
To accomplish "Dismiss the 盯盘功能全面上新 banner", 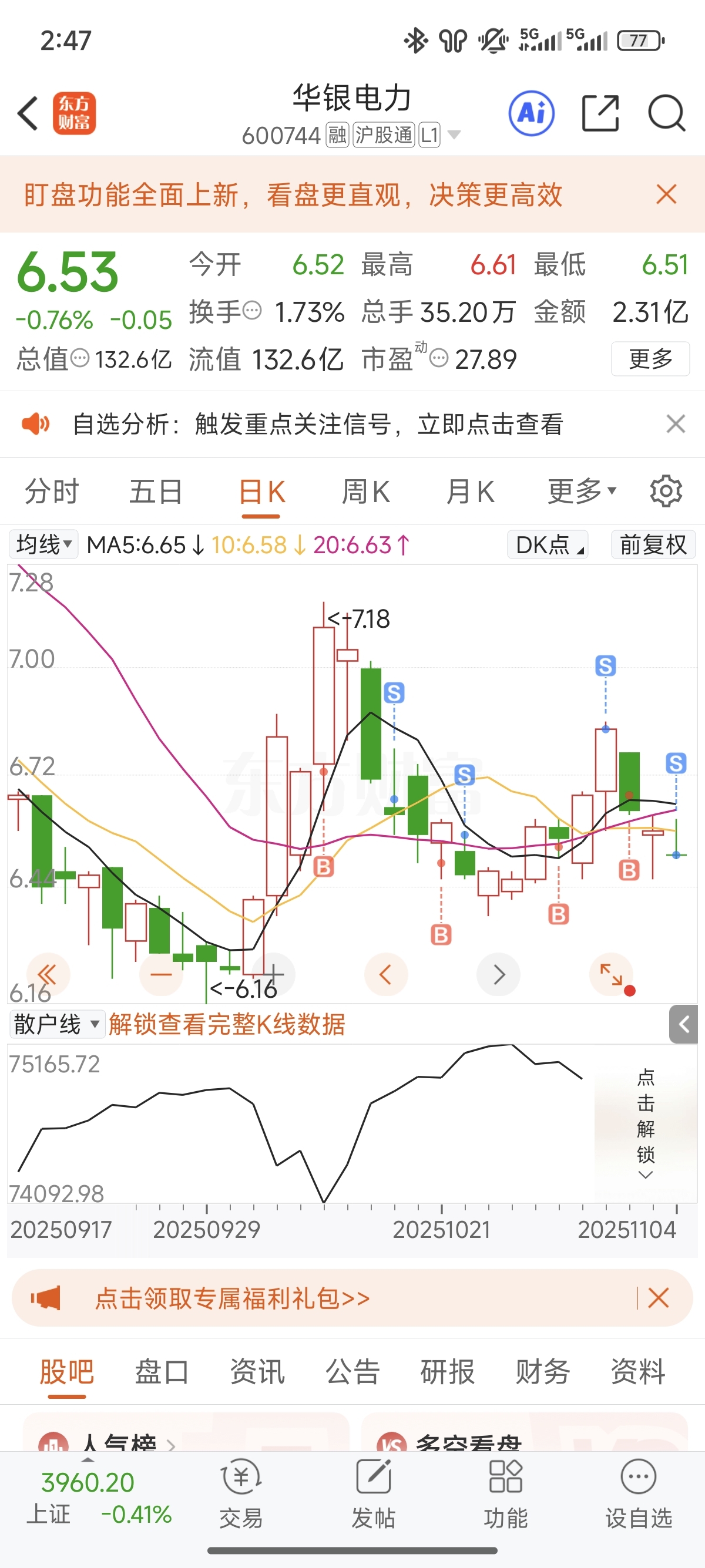I will coord(667,195).
